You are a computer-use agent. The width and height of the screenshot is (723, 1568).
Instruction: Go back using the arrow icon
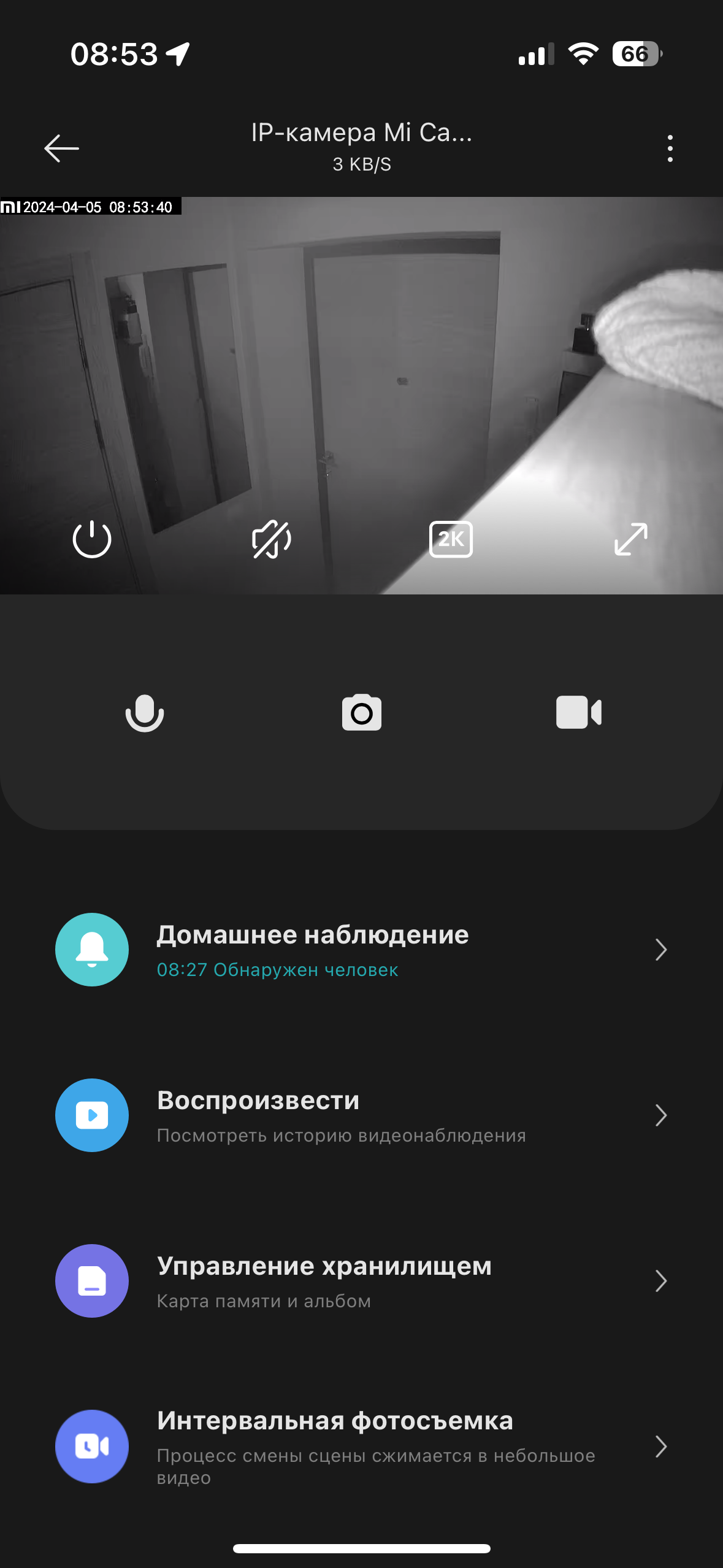pyautogui.click(x=61, y=148)
